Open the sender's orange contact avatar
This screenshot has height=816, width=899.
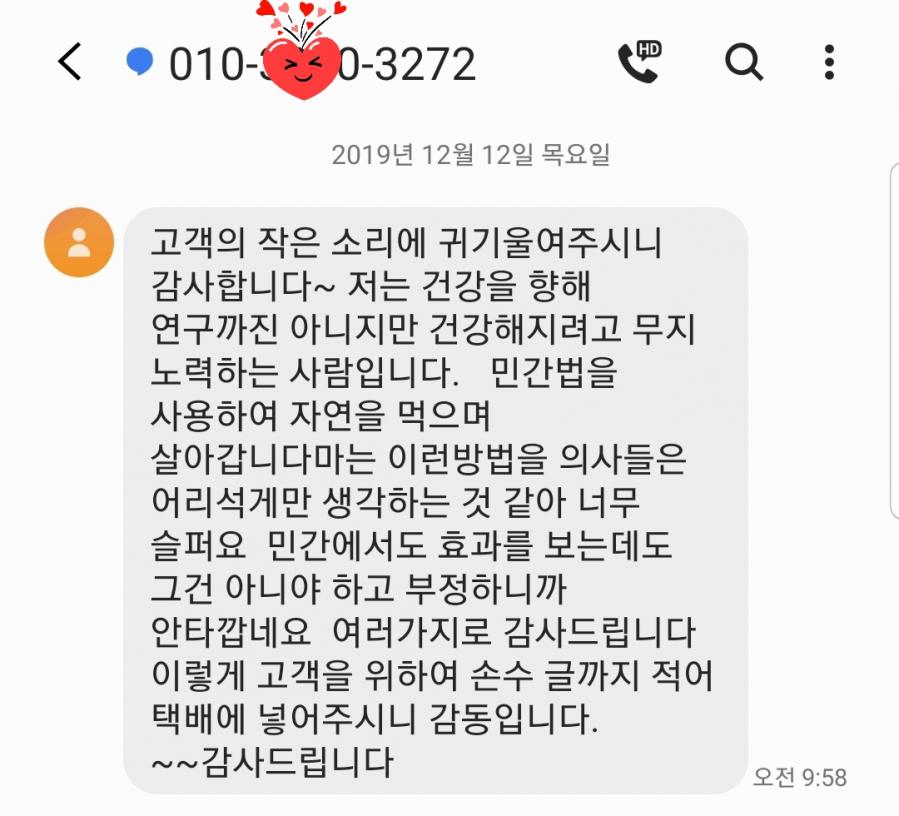(x=79, y=242)
